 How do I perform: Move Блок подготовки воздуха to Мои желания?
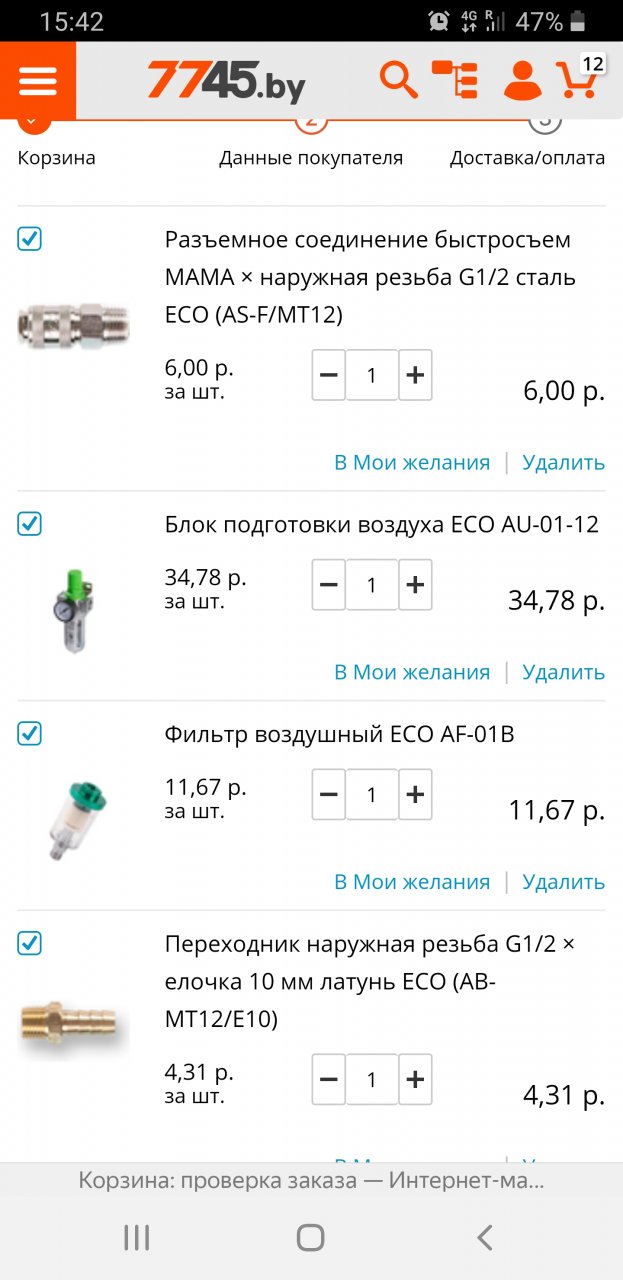pyautogui.click(x=412, y=672)
